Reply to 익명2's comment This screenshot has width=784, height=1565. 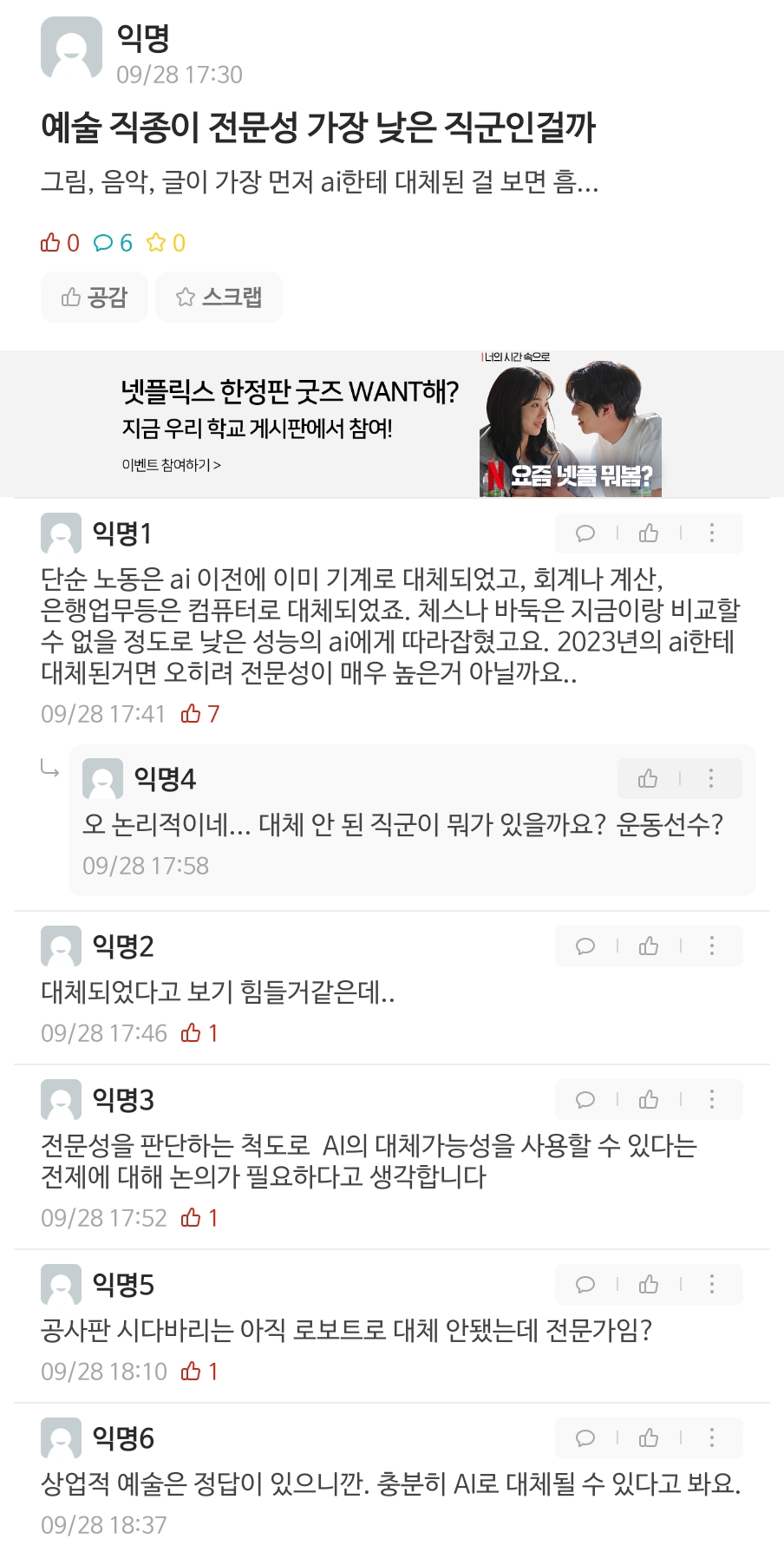tap(585, 946)
